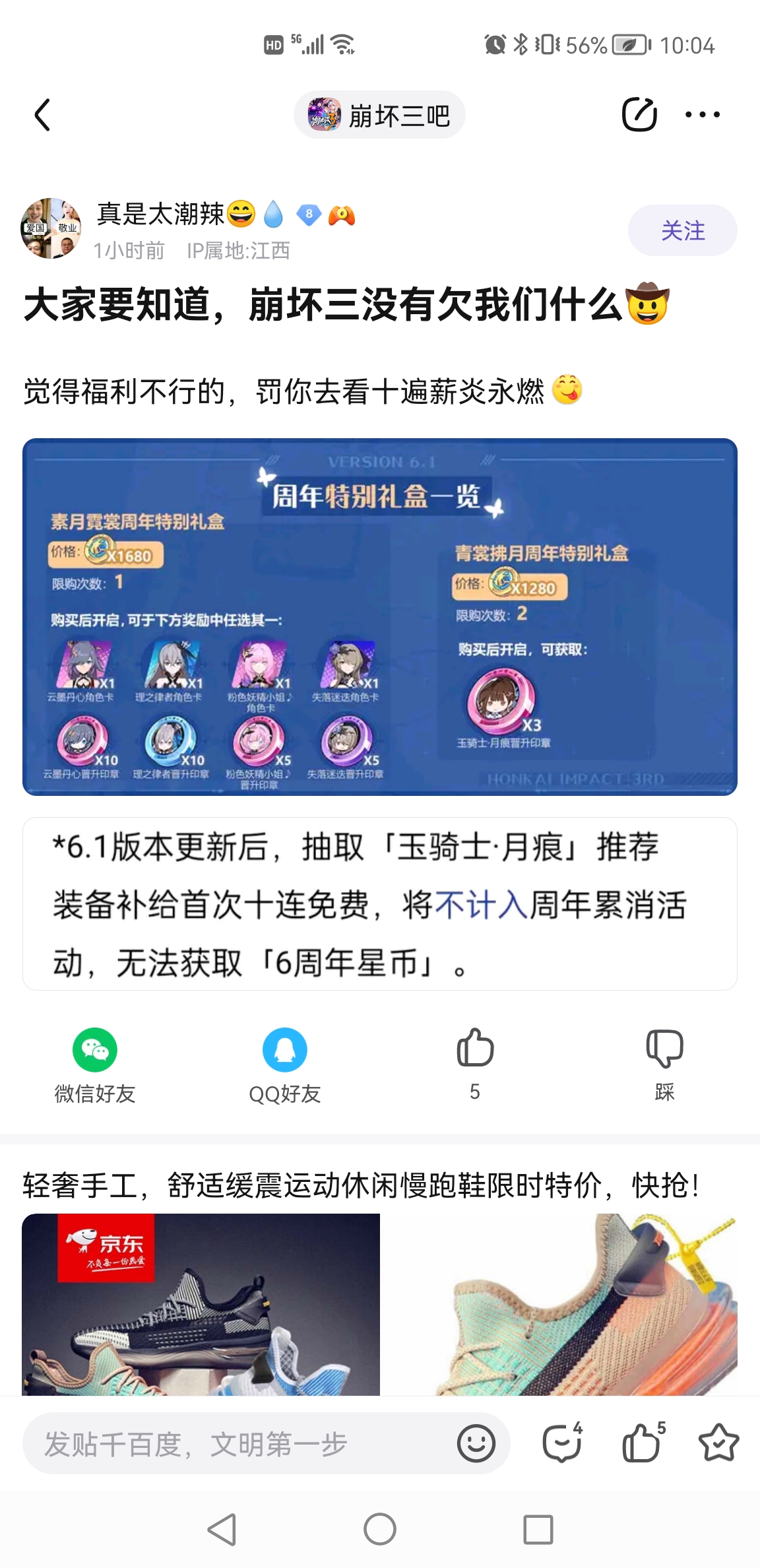Go back using the top-left arrow
The width and height of the screenshot is (760, 1568).
pos(43,115)
